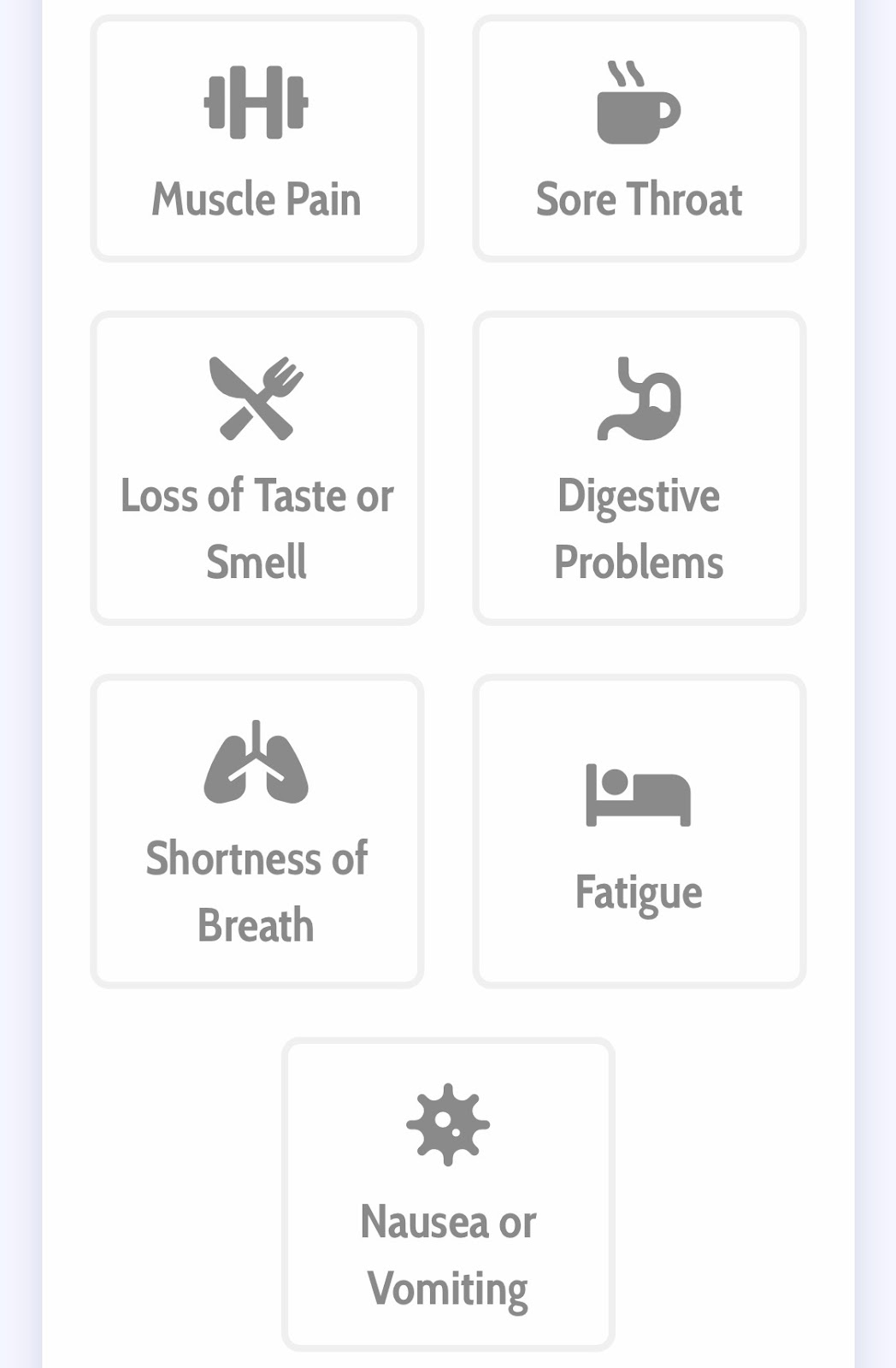Image resolution: width=896 pixels, height=1368 pixels.
Task: Choose Sore Throat as a symptom
Action: coord(639,139)
